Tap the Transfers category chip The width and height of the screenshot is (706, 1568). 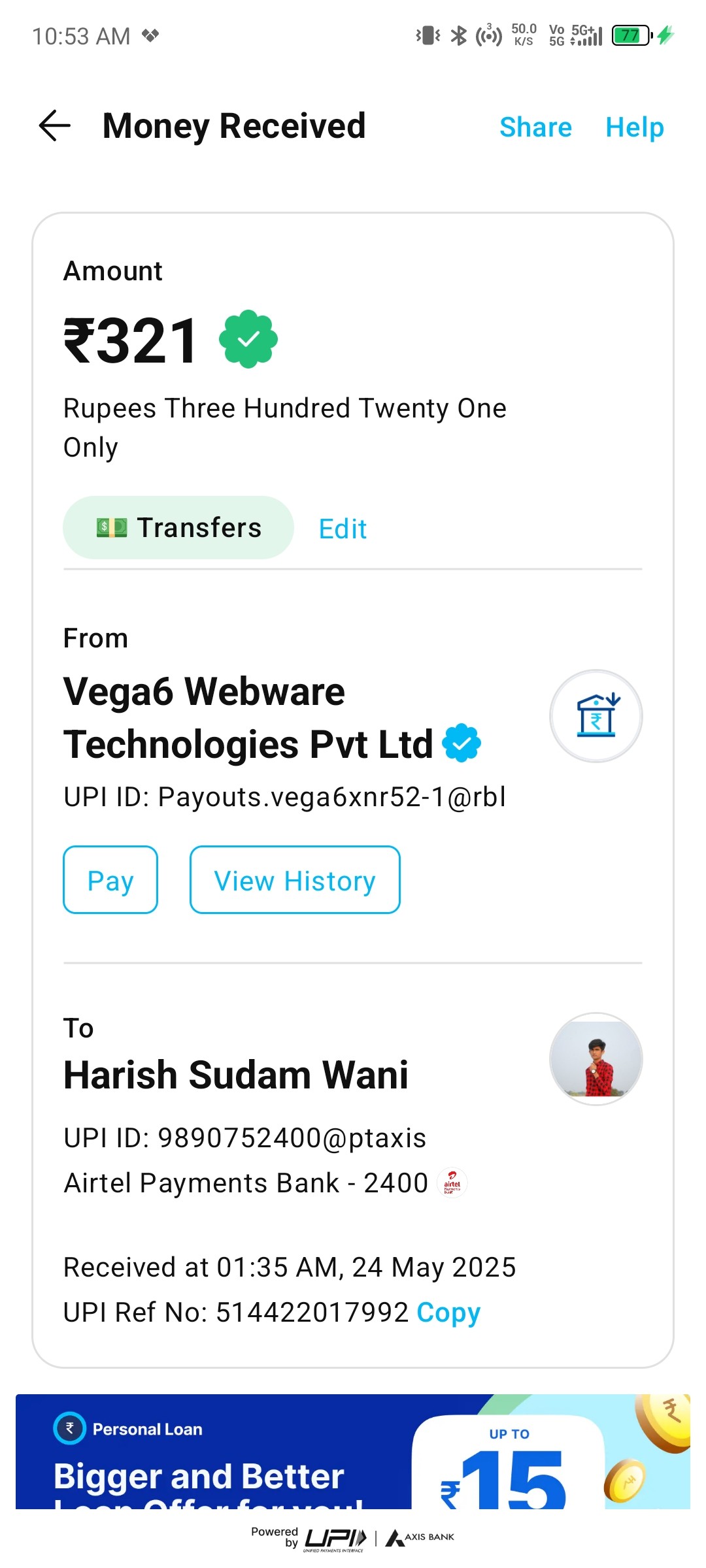[178, 528]
